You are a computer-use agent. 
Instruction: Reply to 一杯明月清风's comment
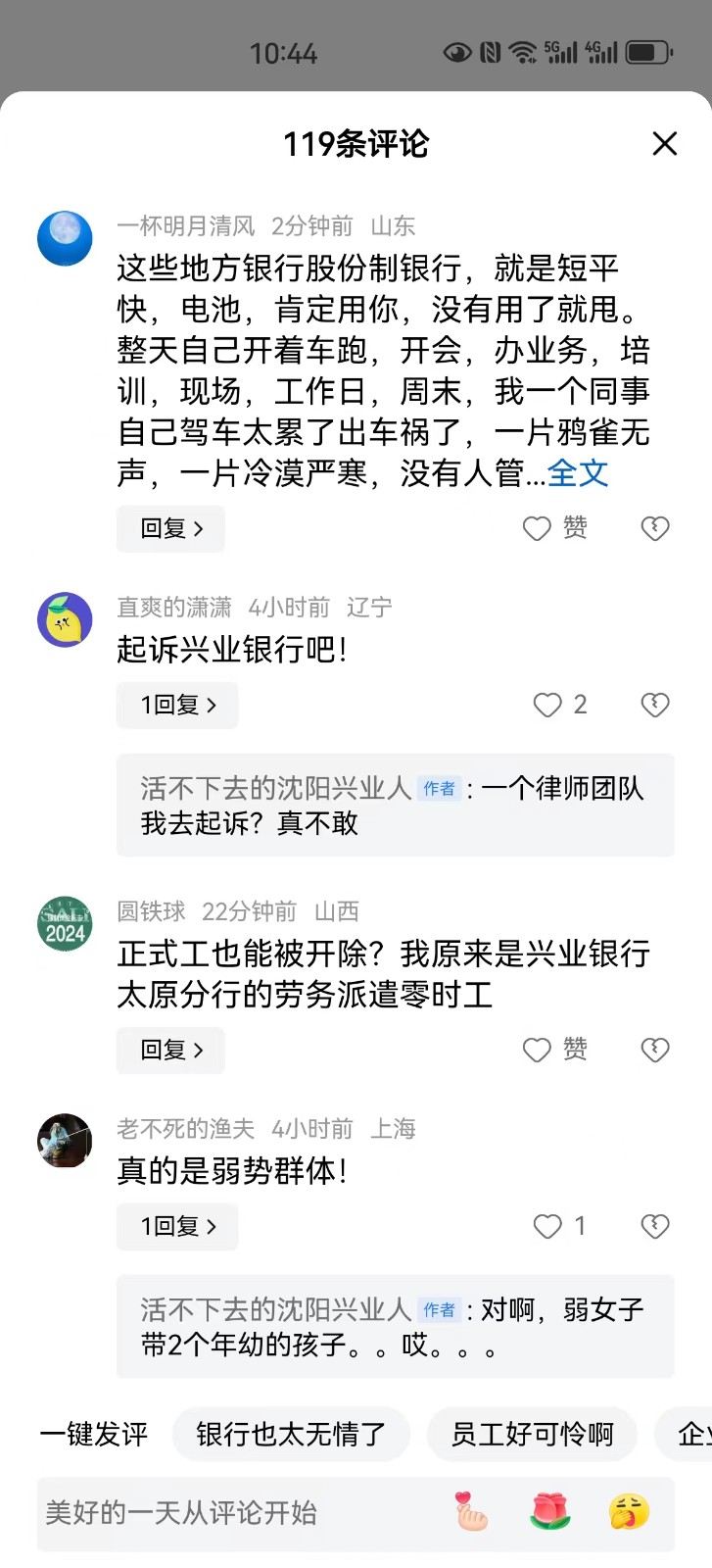(171, 529)
